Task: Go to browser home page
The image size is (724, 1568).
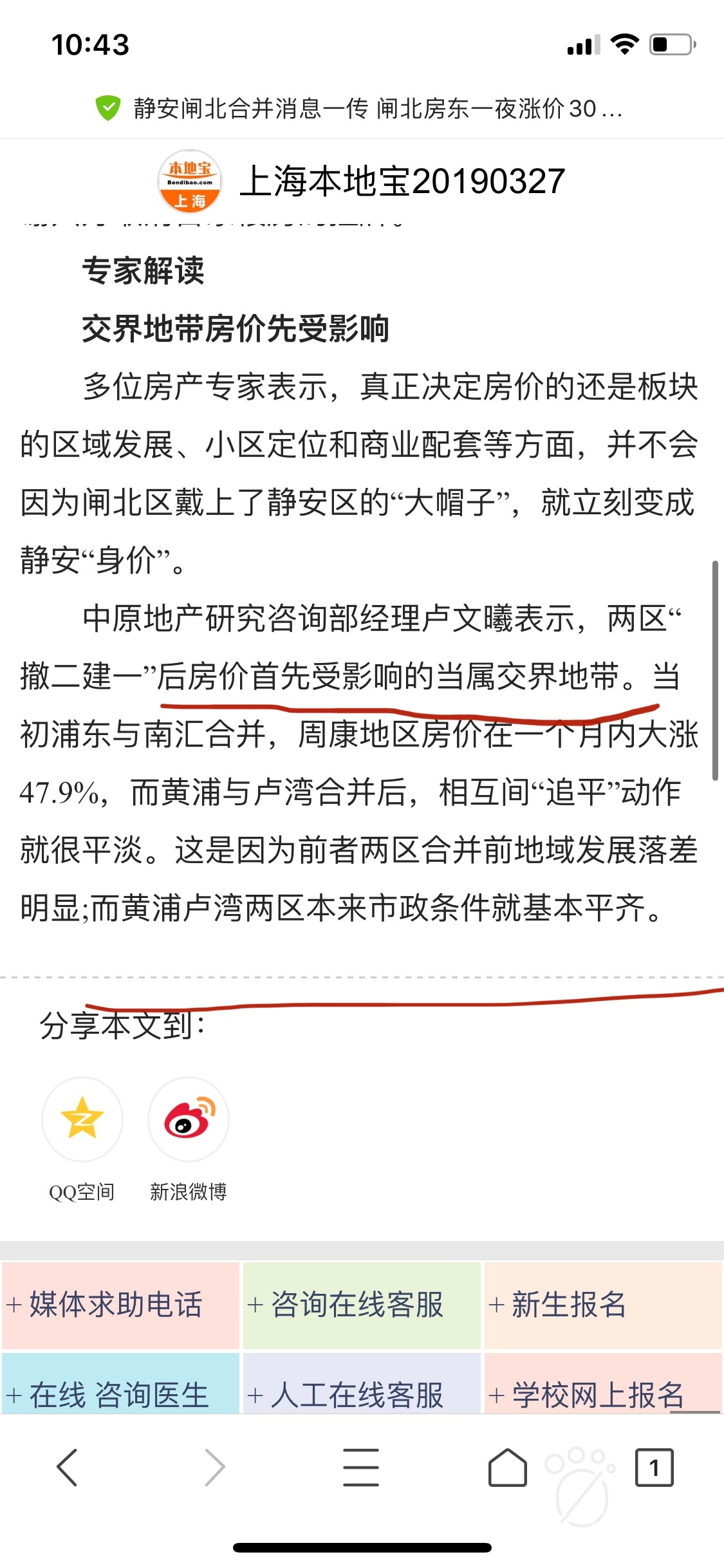Action: (x=507, y=1468)
